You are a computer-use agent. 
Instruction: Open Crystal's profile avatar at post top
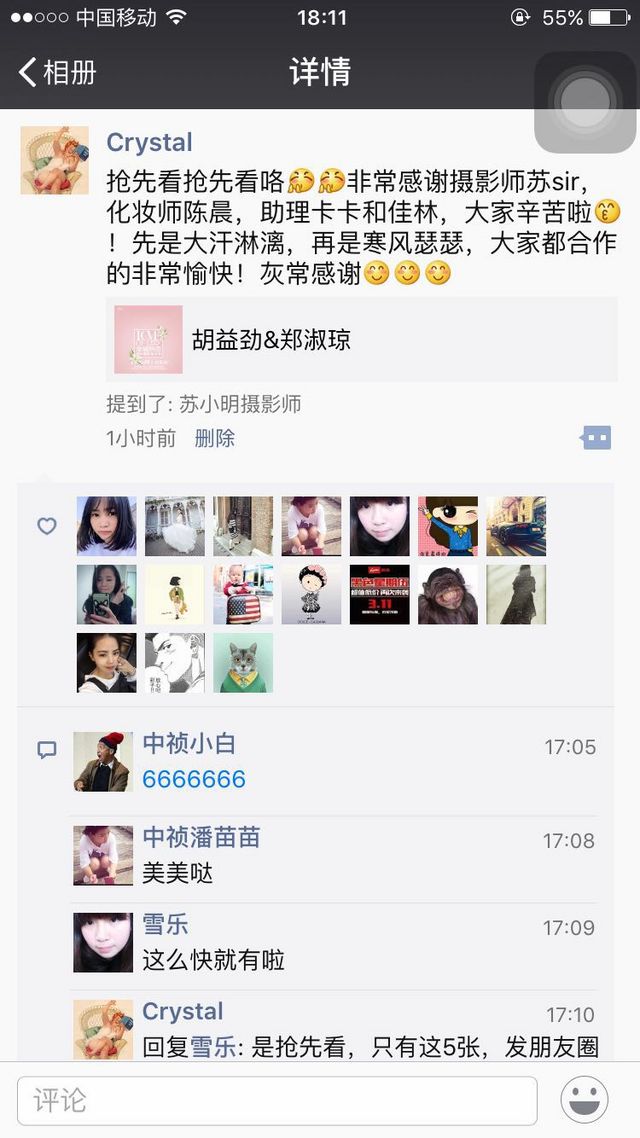tap(54, 160)
